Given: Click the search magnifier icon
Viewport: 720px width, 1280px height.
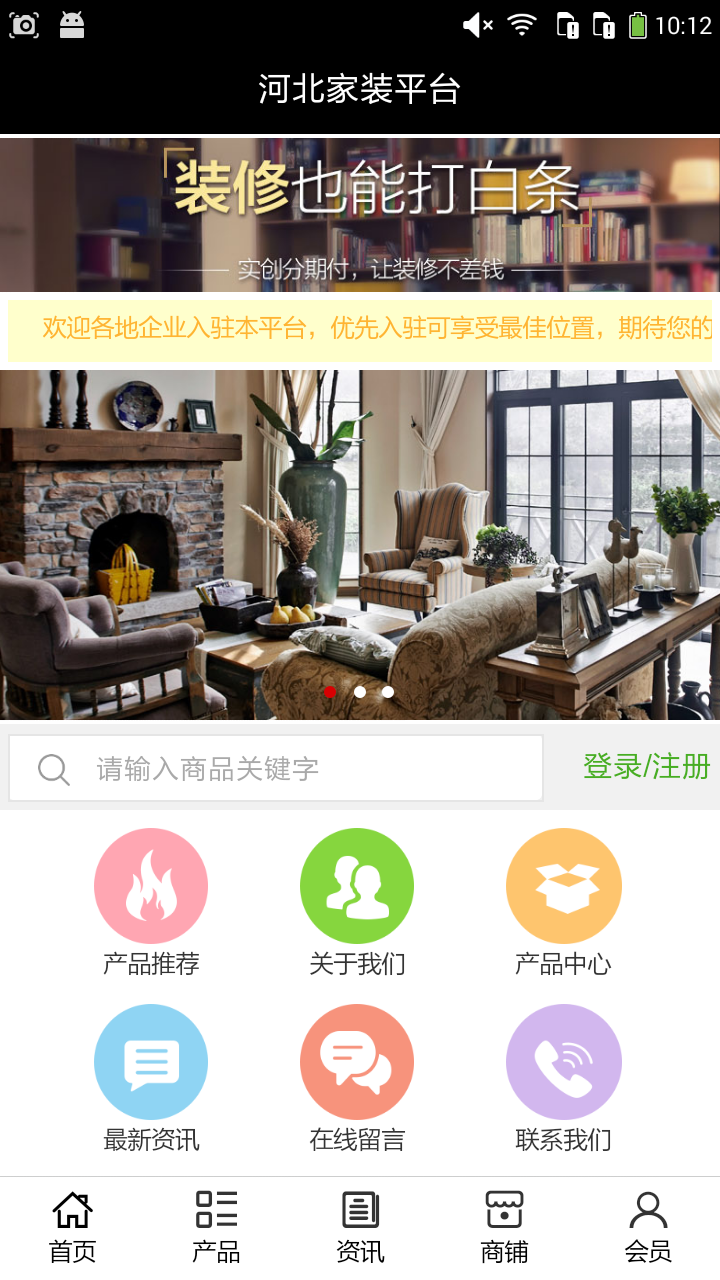Looking at the screenshot, I should (53, 768).
